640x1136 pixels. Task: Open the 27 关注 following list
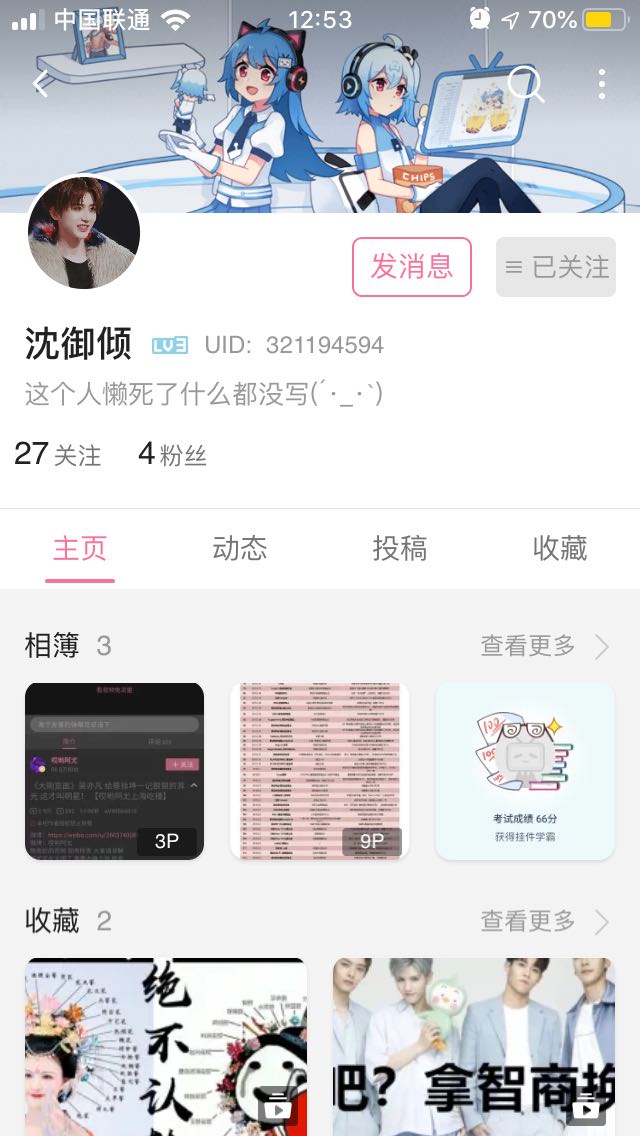58,454
